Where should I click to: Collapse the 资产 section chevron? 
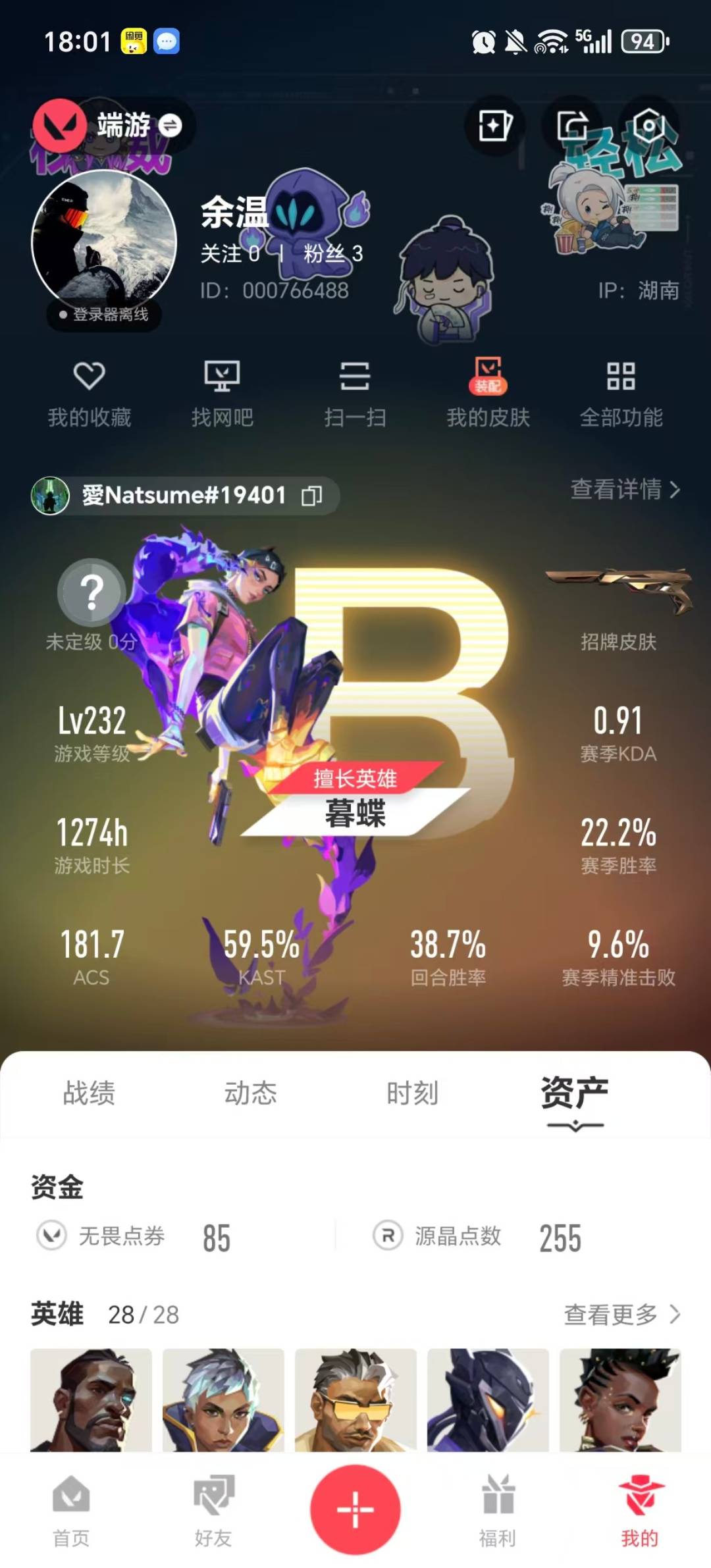pos(573,1124)
